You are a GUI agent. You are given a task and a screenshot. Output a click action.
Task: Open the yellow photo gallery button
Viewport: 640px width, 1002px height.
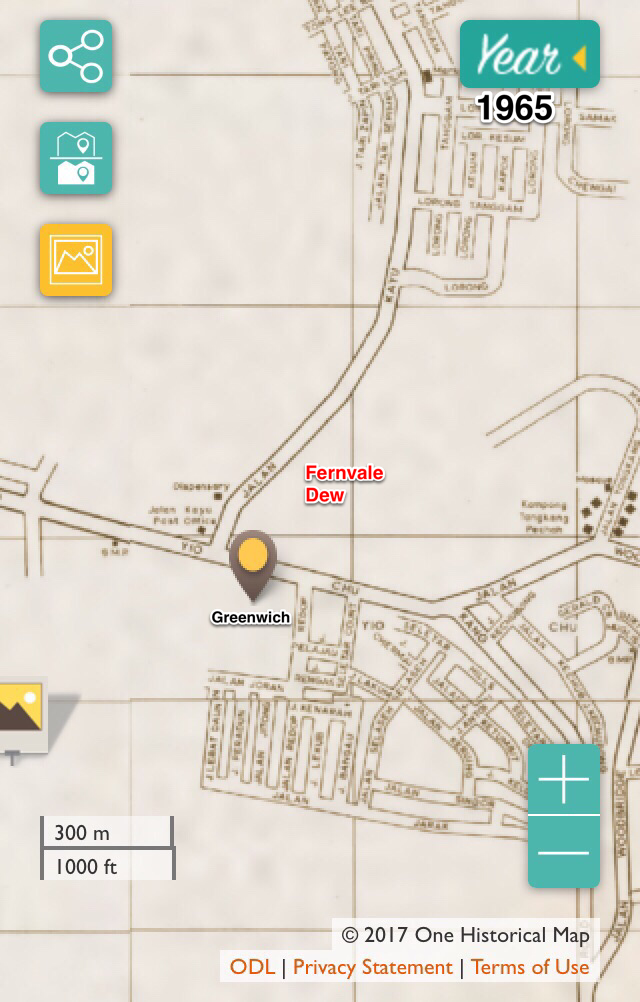tap(76, 260)
